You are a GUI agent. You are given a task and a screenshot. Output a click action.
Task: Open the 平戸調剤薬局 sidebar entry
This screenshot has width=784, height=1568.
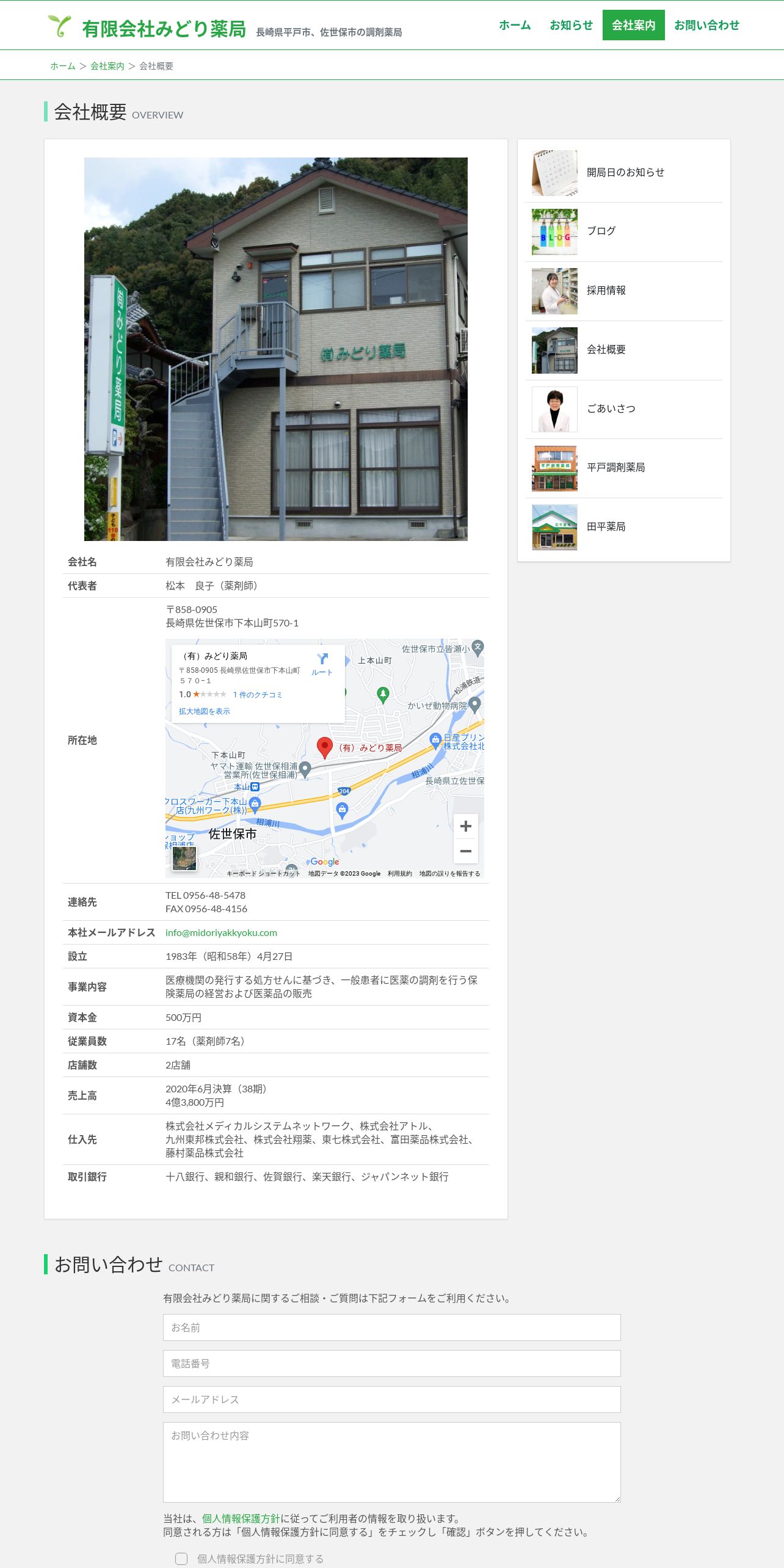pos(624,468)
